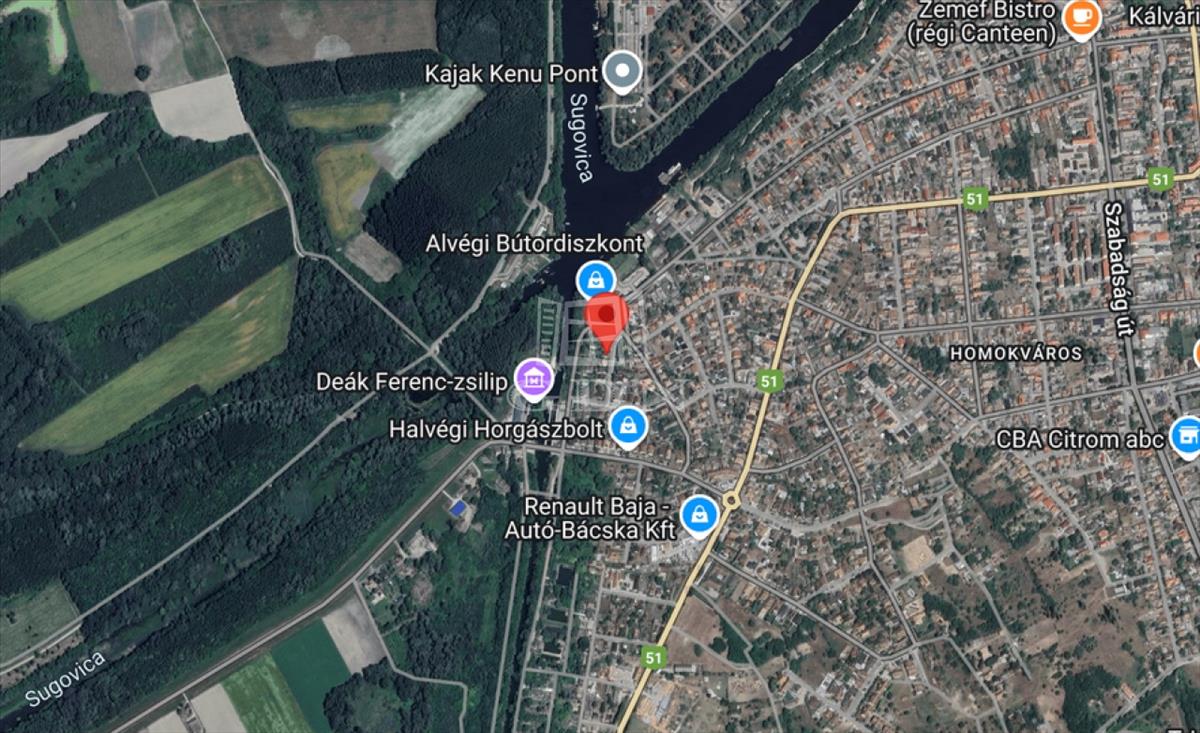Open the Renault Baja Autó-Bácska Kft marker

[698, 515]
